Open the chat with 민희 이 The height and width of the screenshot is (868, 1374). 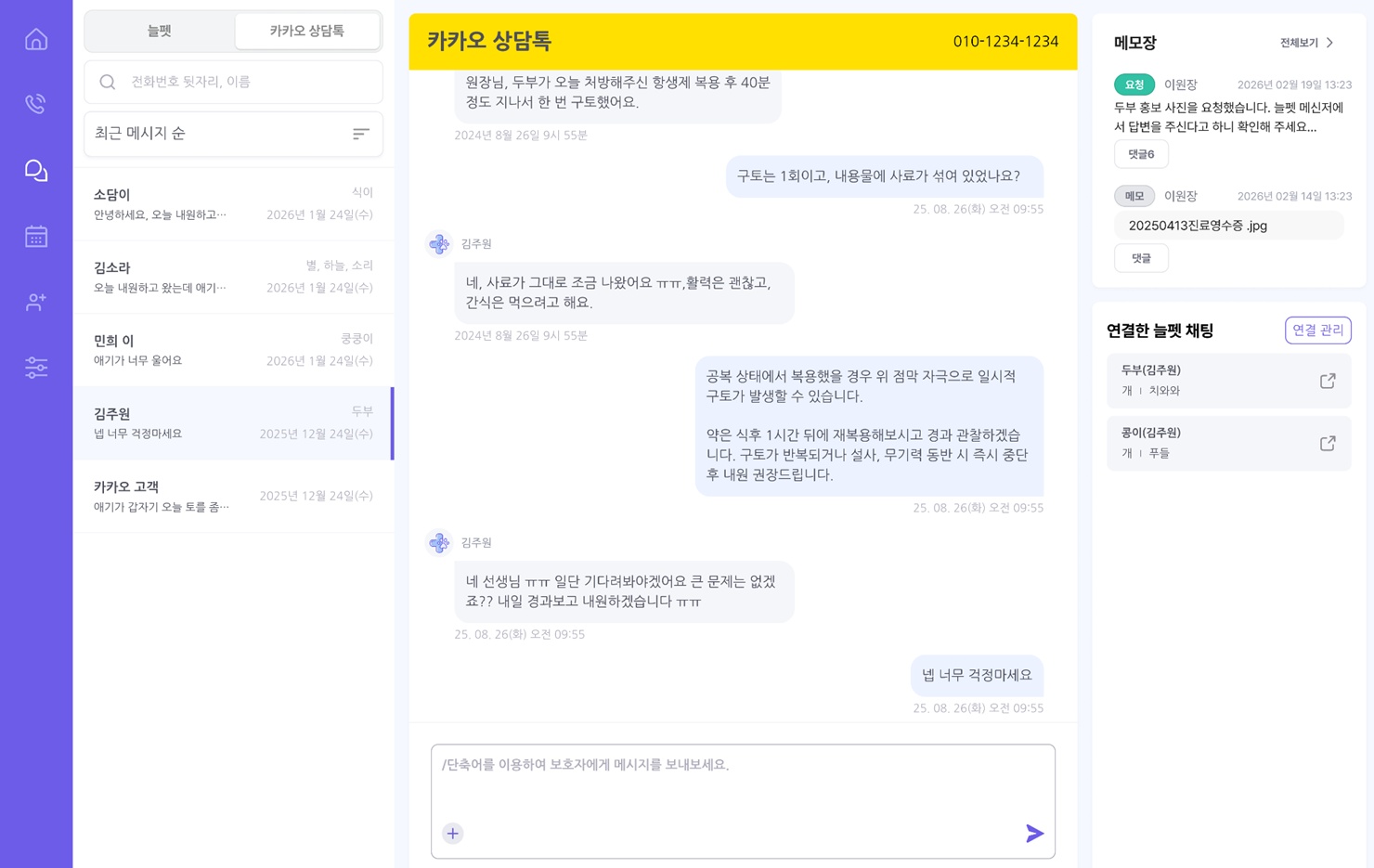(x=233, y=350)
